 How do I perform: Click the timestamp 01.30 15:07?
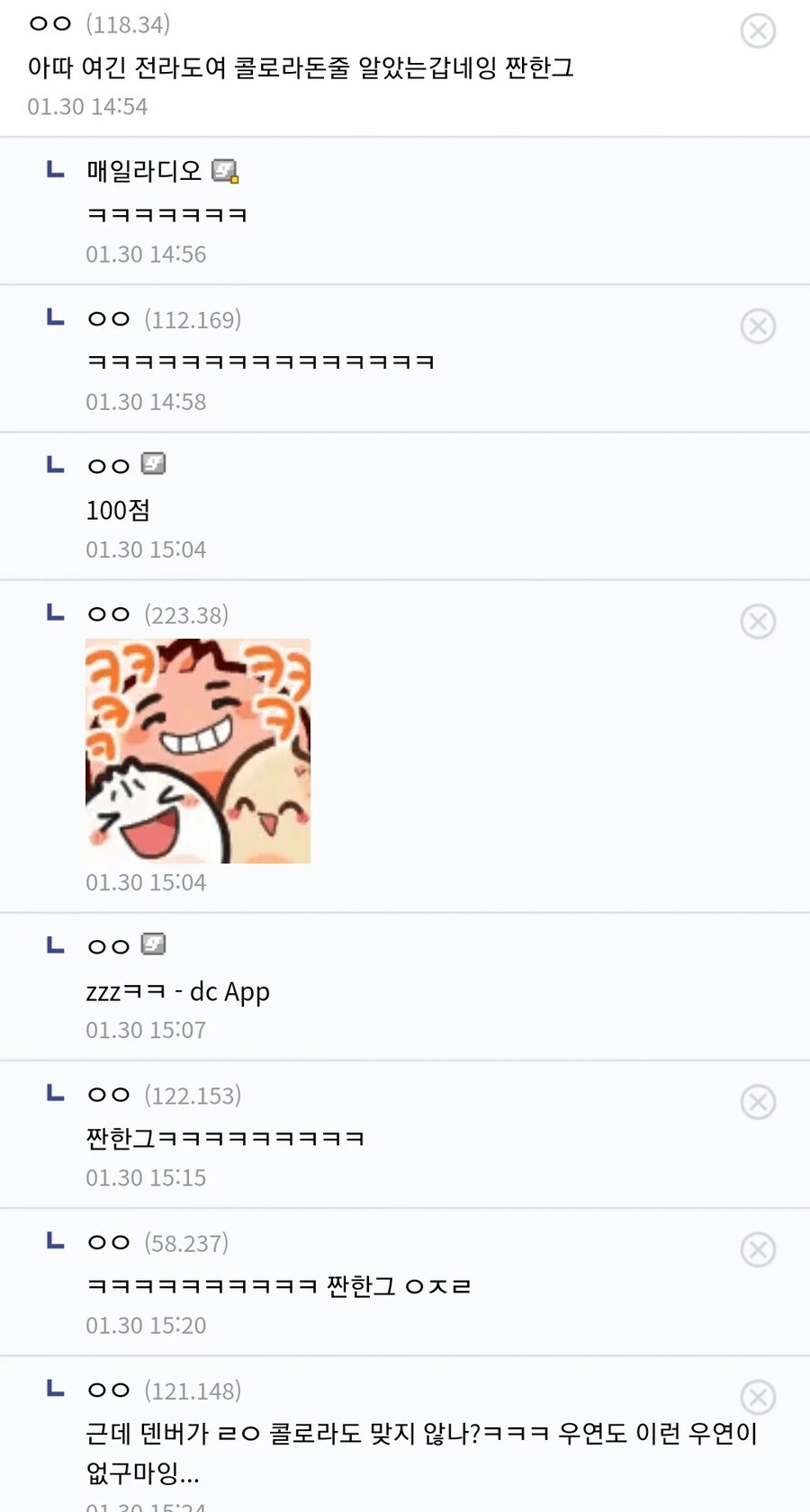tap(147, 1029)
